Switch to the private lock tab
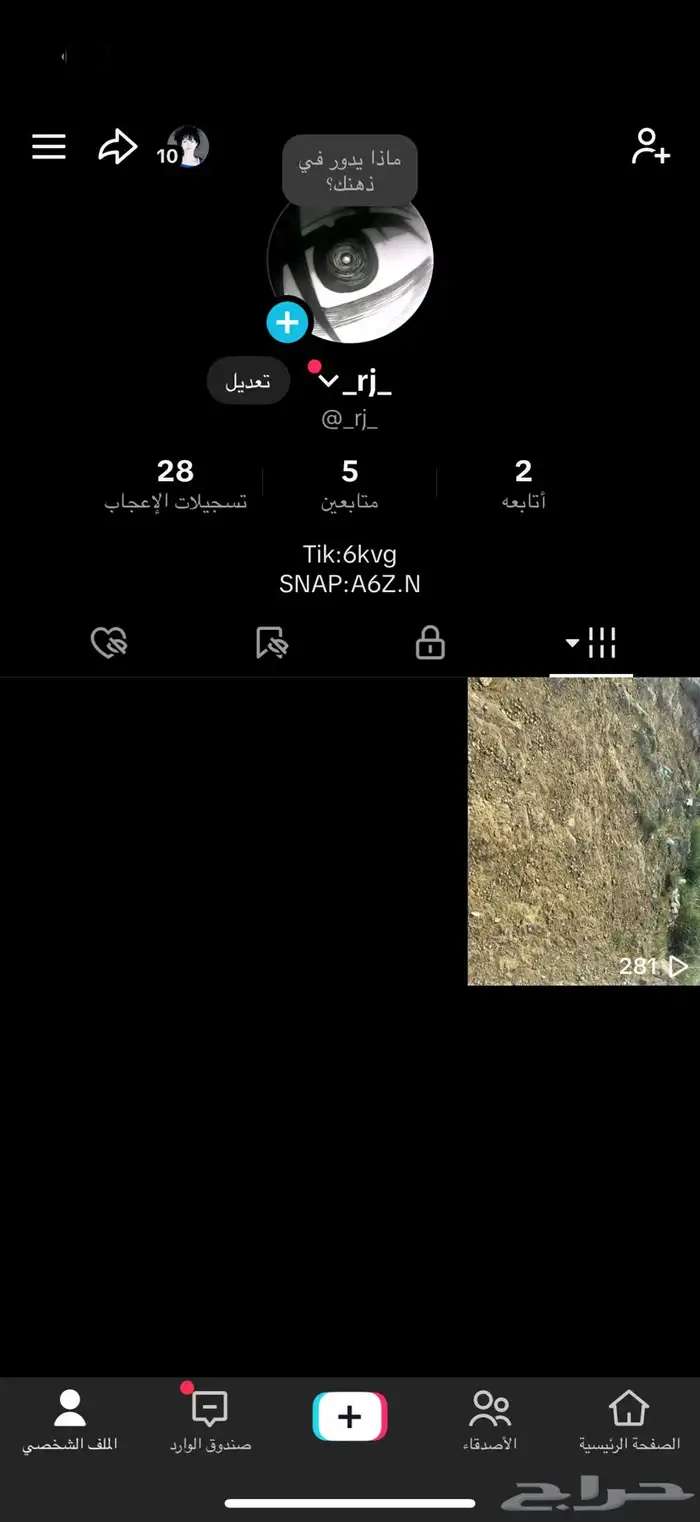The height and width of the screenshot is (1522, 700). [x=430, y=643]
